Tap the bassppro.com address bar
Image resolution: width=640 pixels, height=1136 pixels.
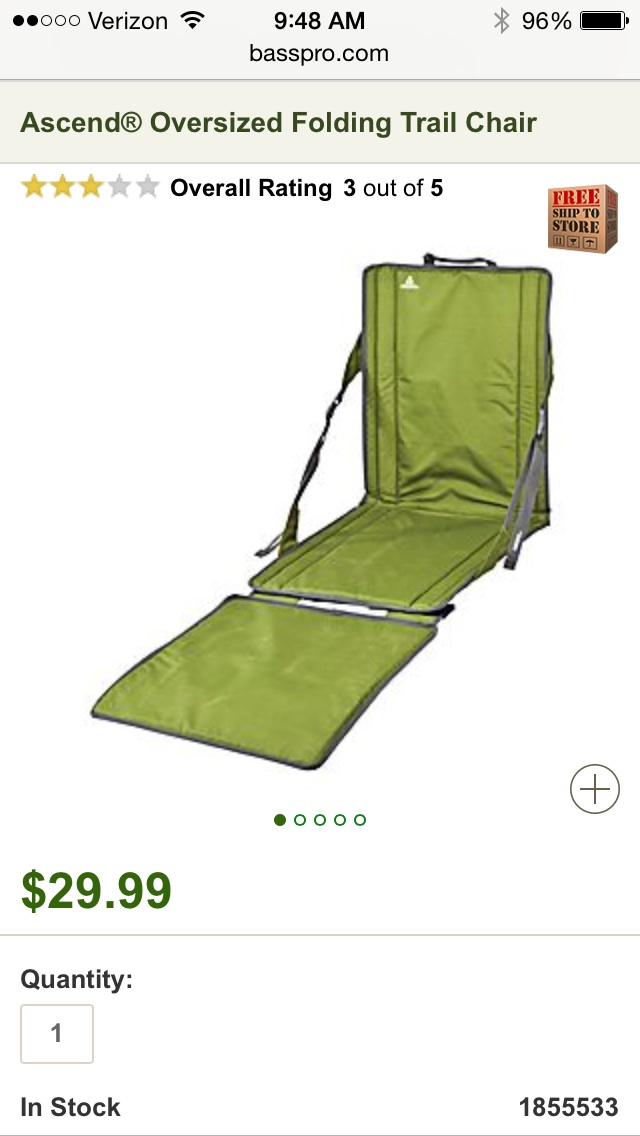point(319,54)
